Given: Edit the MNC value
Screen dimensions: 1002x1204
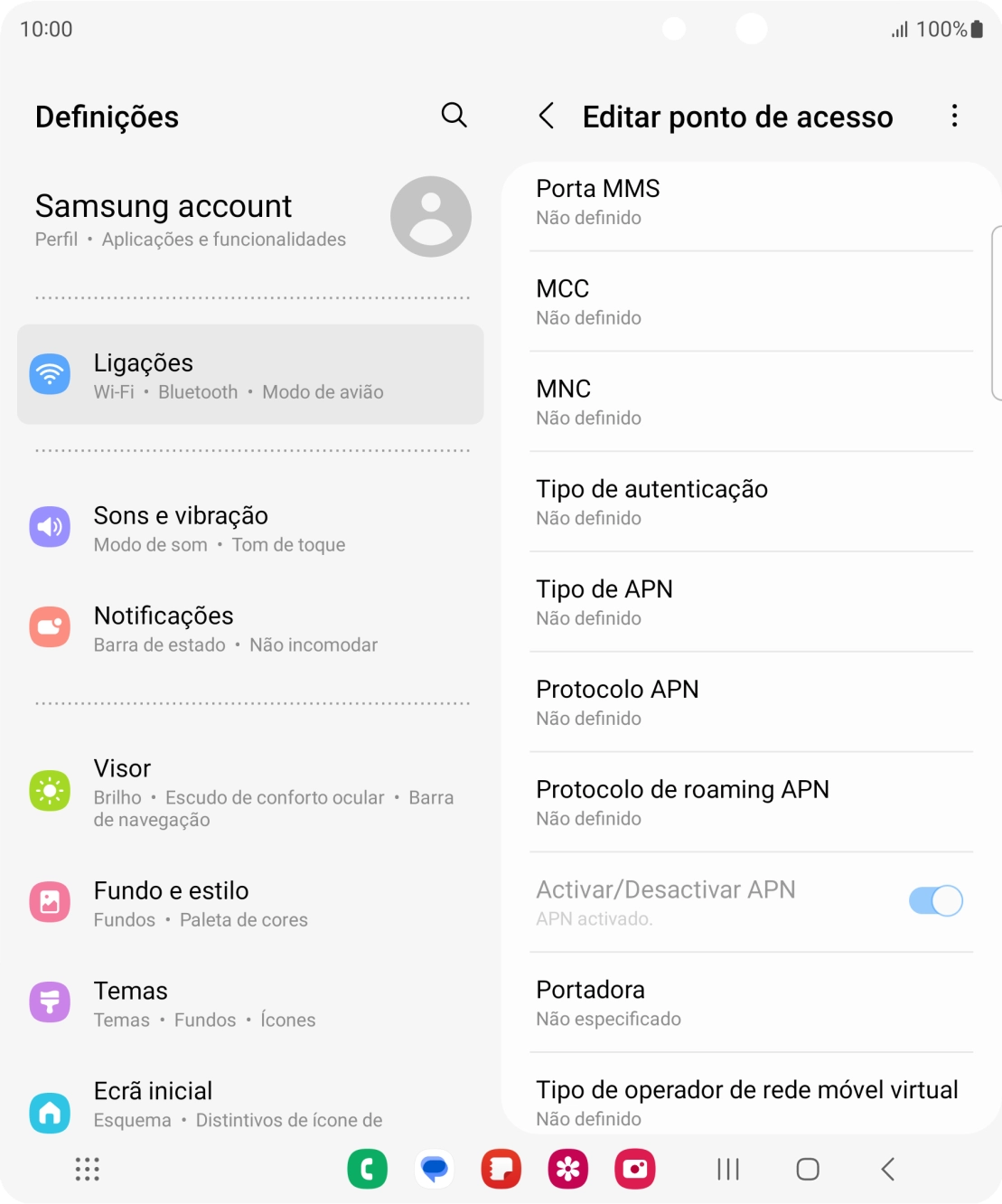Looking at the screenshot, I should coord(750,402).
